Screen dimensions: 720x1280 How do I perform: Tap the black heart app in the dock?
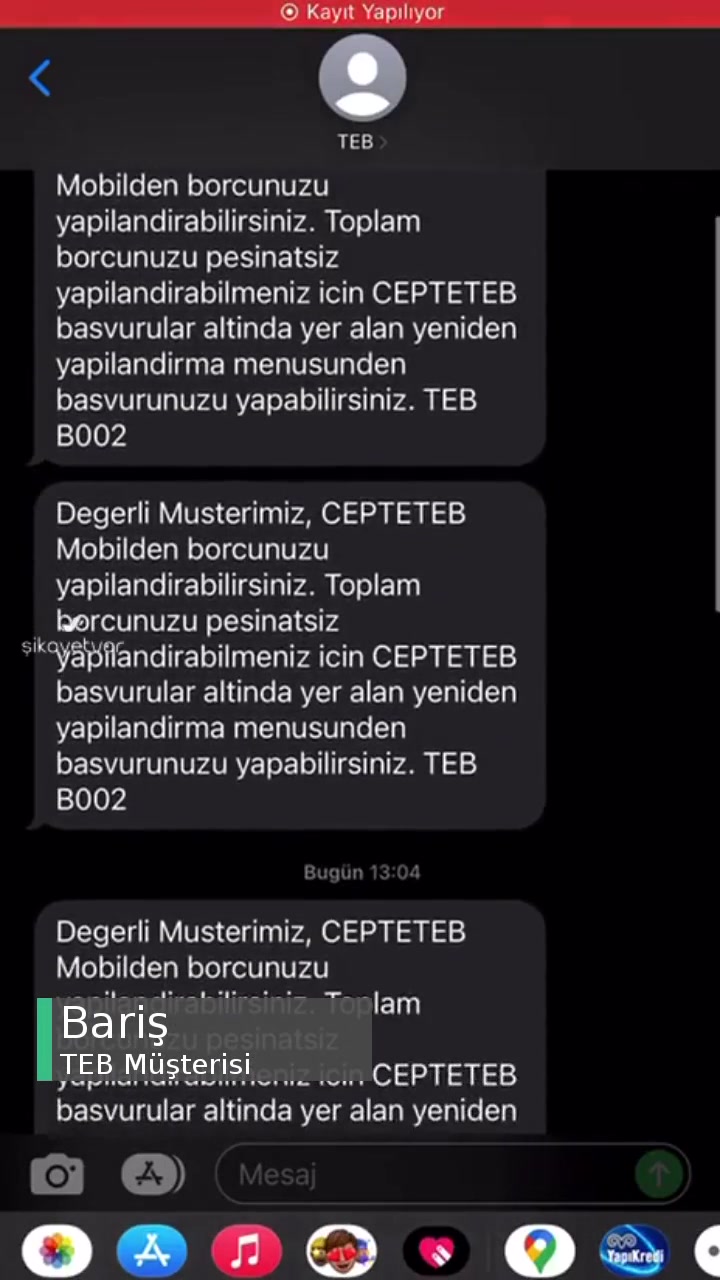[438, 1250]
